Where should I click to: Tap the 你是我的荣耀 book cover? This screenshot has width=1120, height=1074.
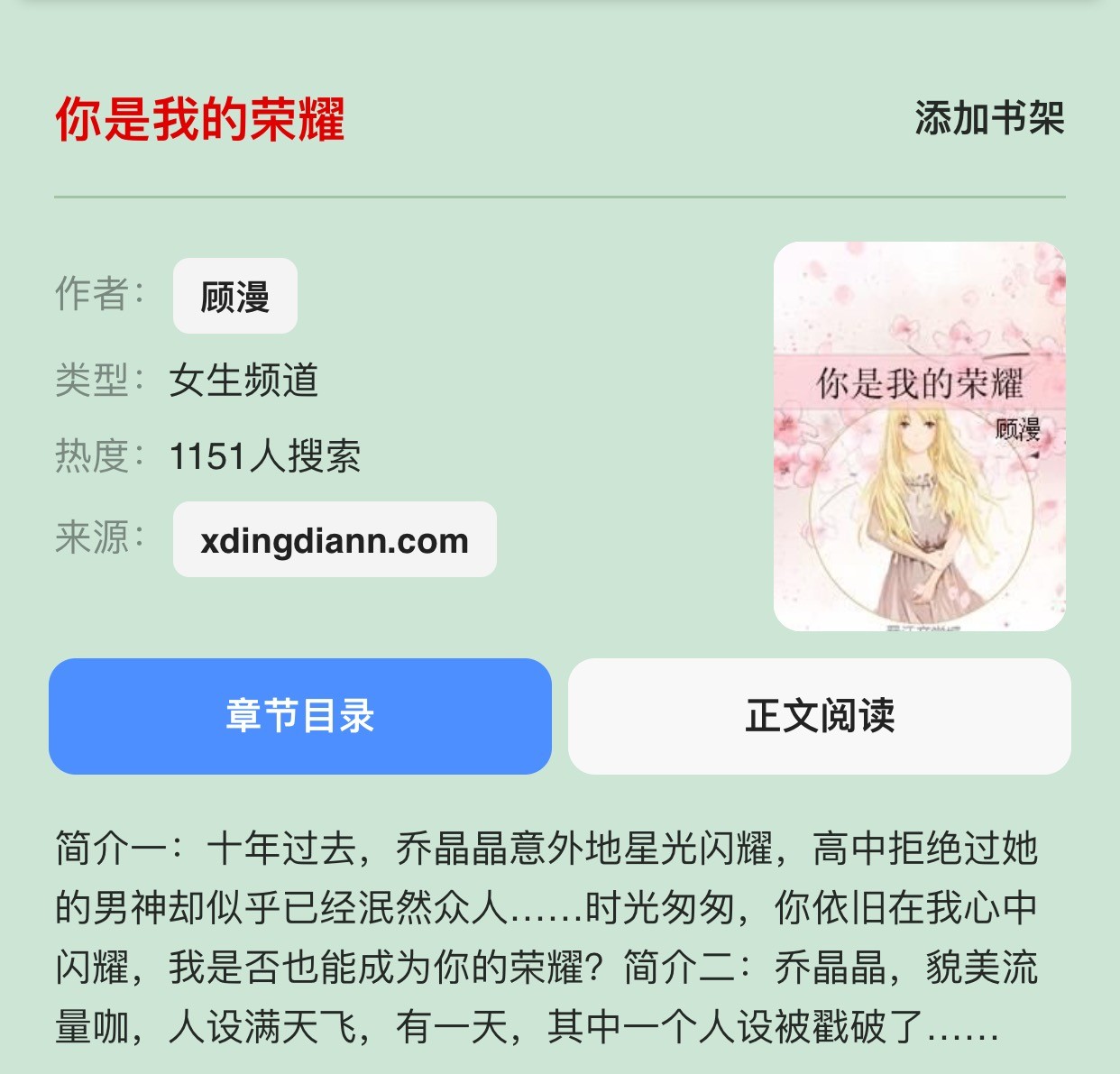(x=919, y=436)
